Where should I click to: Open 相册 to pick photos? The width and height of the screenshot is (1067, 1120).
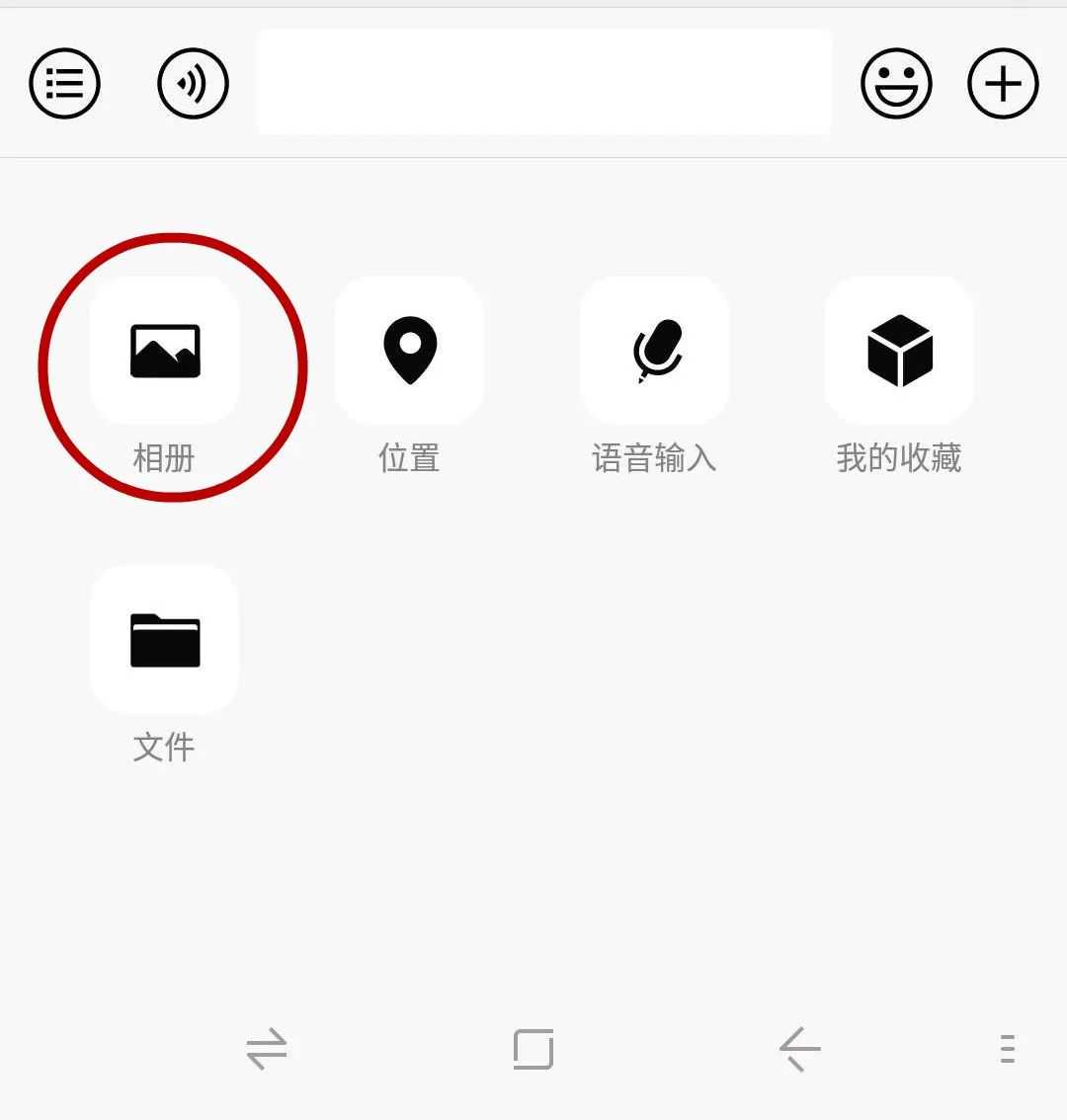[x=165, y=352]
